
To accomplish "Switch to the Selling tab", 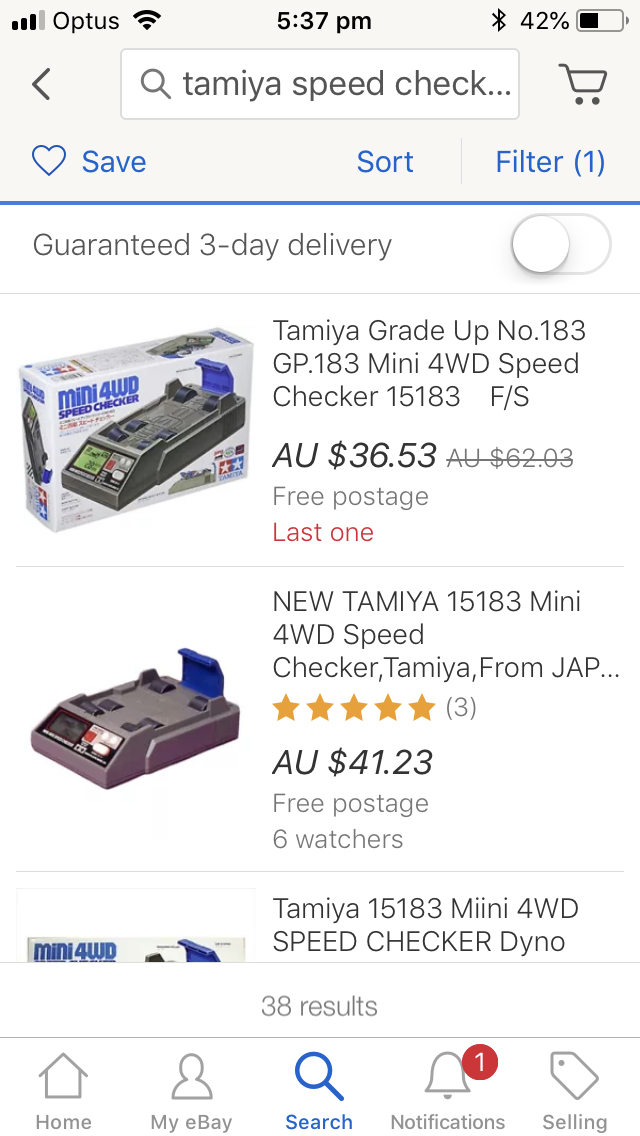I will point(575,1092).
